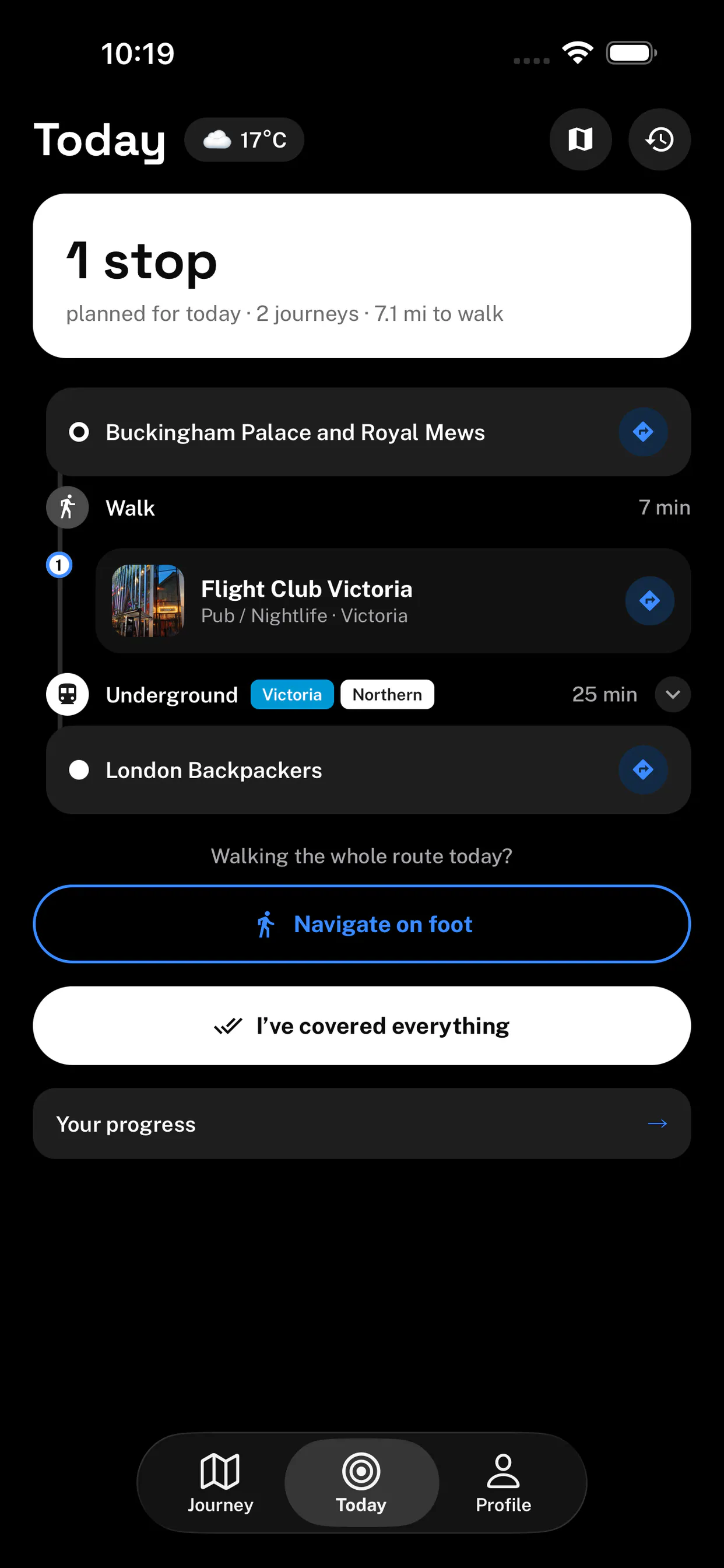Start Navigate on foot
This screenshot has width=724, height=1568.
[362, 924]
